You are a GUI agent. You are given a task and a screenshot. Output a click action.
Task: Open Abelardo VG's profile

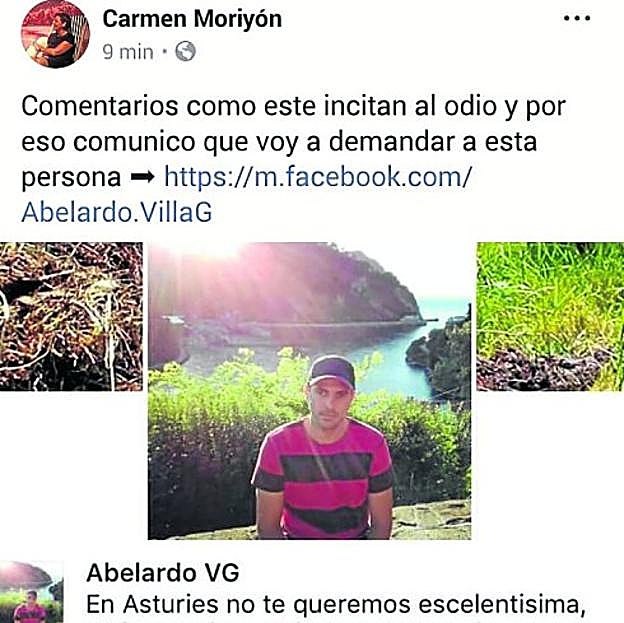point(161,573)
